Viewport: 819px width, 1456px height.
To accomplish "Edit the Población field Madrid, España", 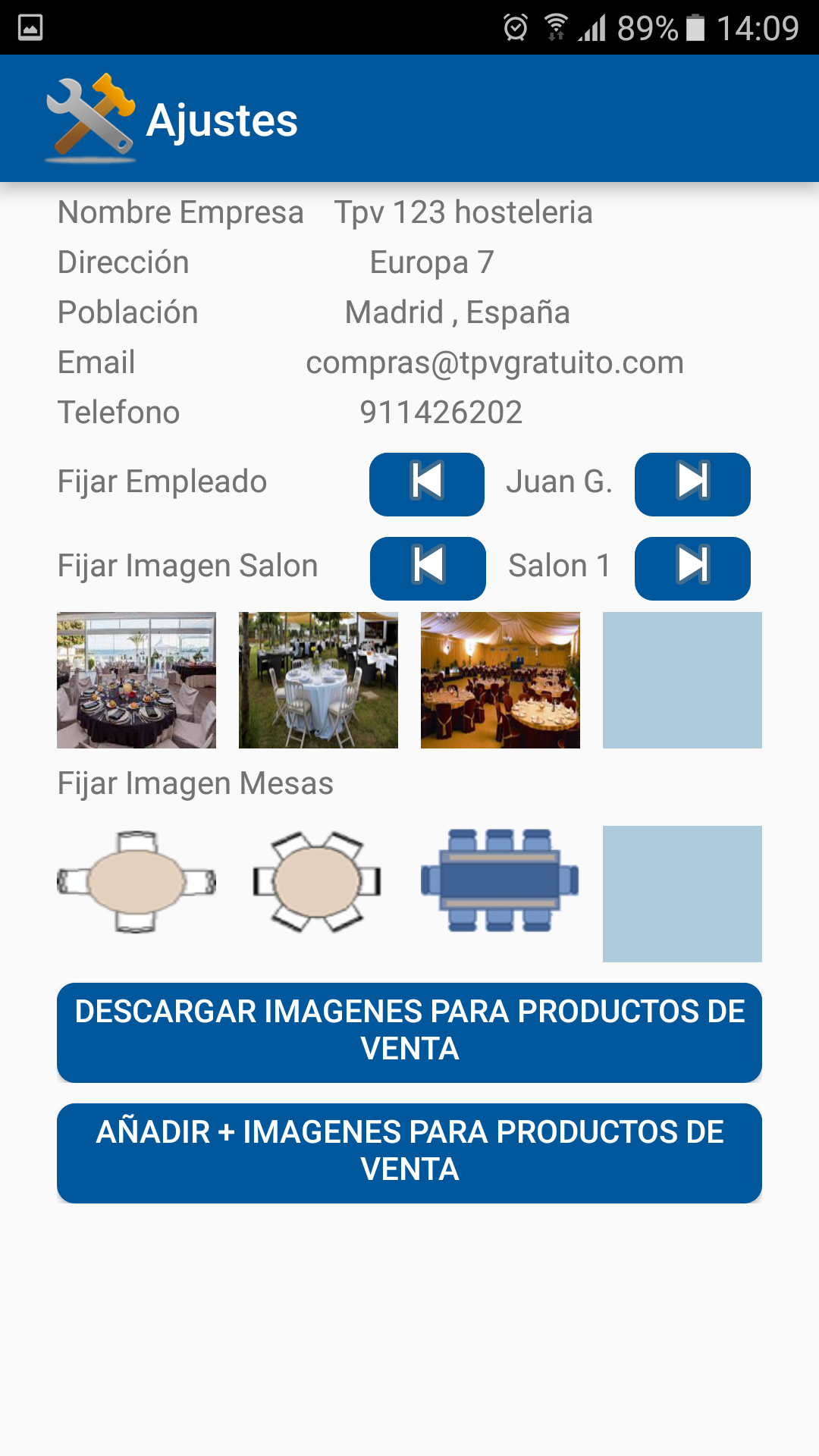I will (x=457, y=312).
